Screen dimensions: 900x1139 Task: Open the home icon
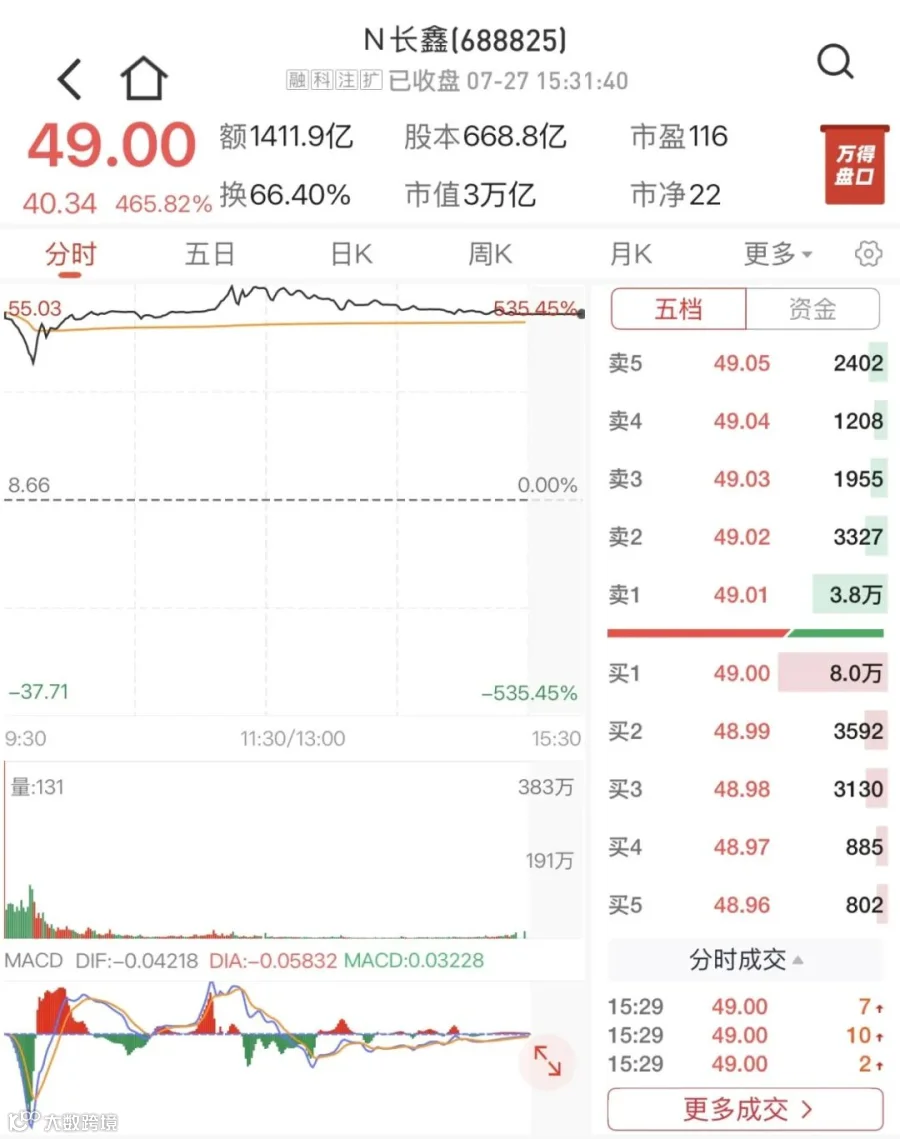click(x=143, y=78)
